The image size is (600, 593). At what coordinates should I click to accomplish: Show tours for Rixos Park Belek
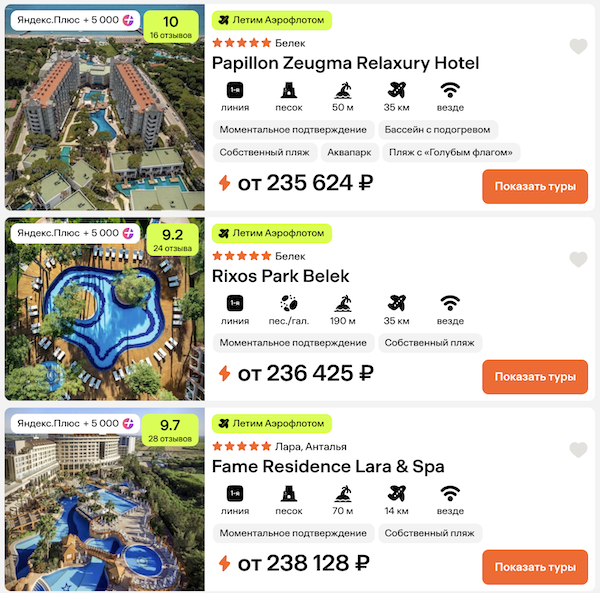click(x=534, y=377)
